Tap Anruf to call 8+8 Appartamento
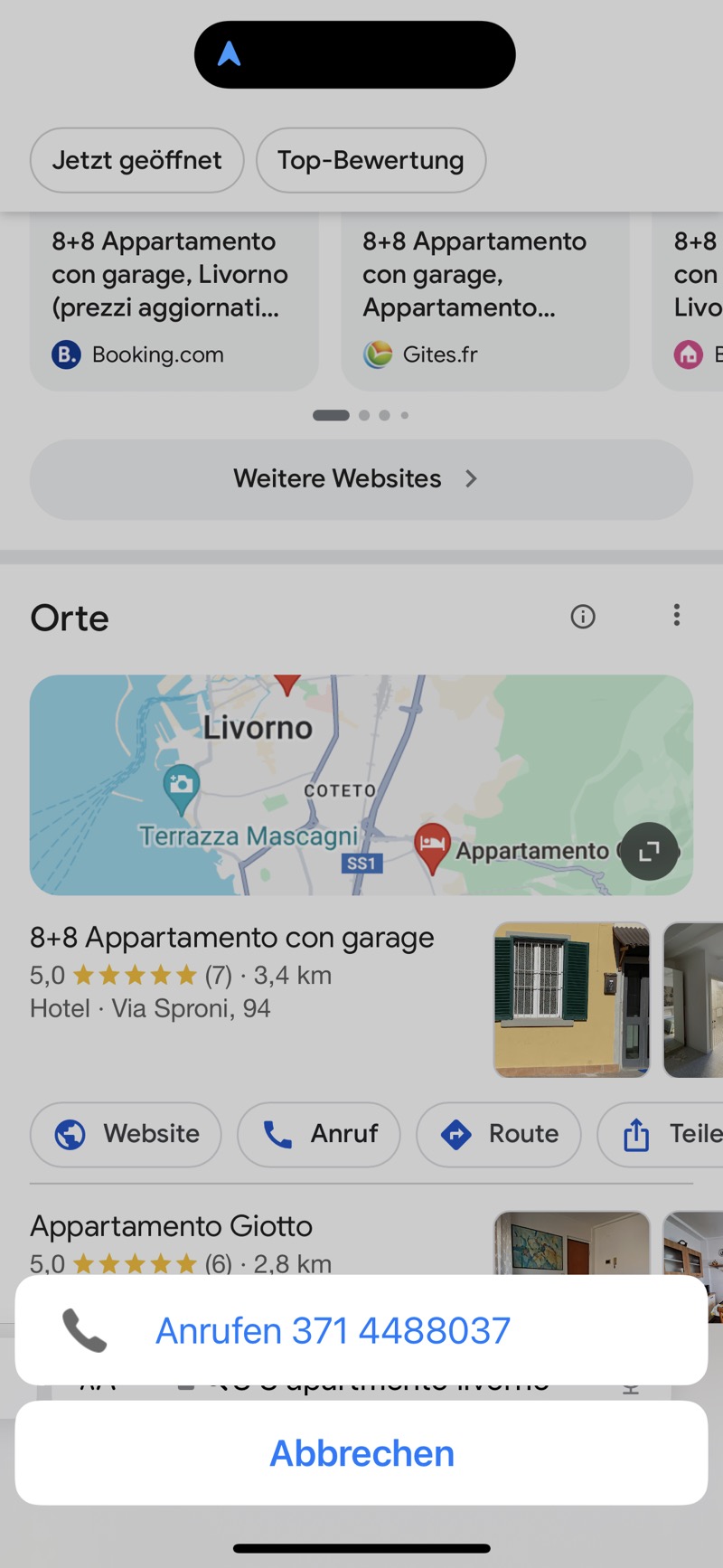Viewport: 723px width, 1568px height. click(318, 1134)
